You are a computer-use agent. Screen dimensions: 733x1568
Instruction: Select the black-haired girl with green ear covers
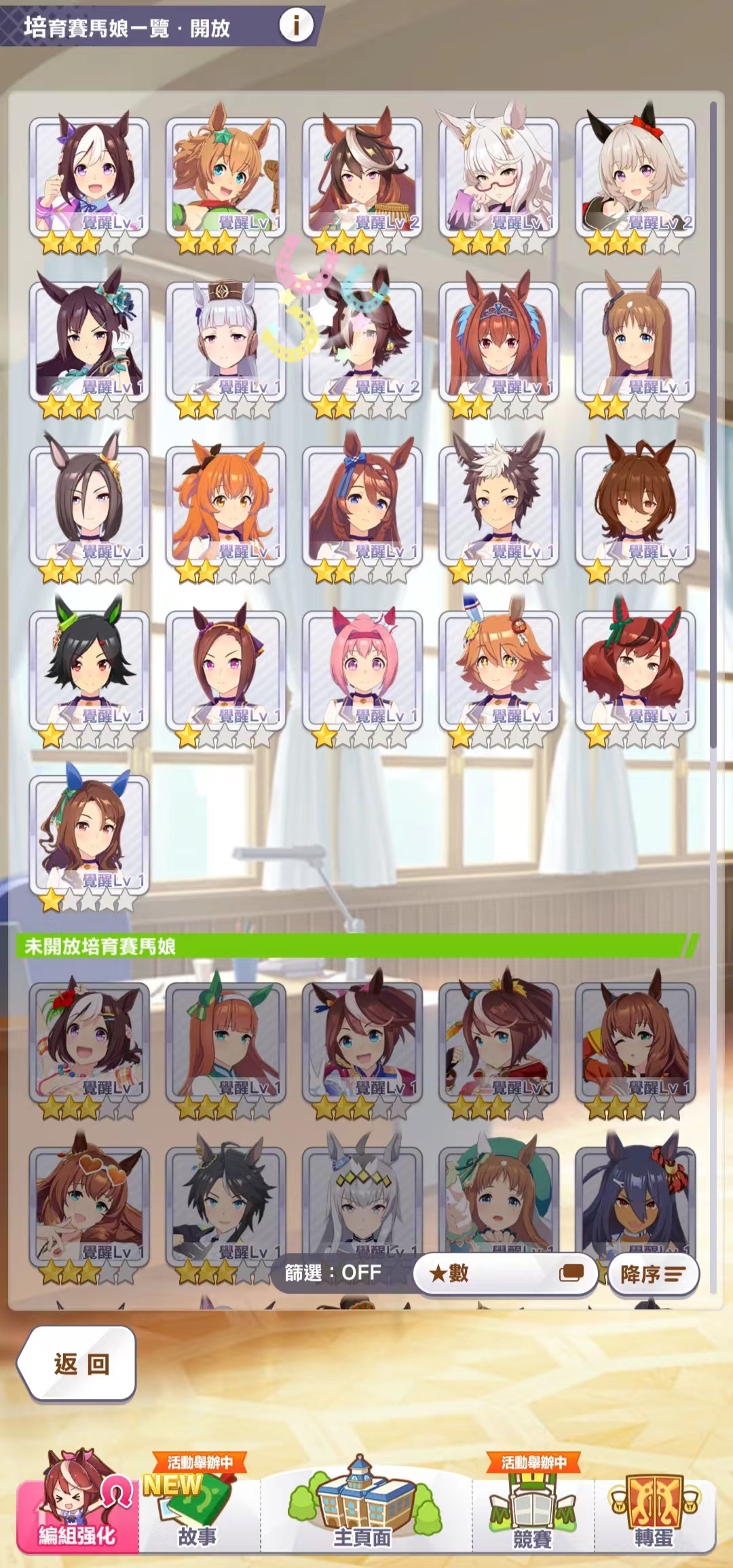(x=89, y=671)
